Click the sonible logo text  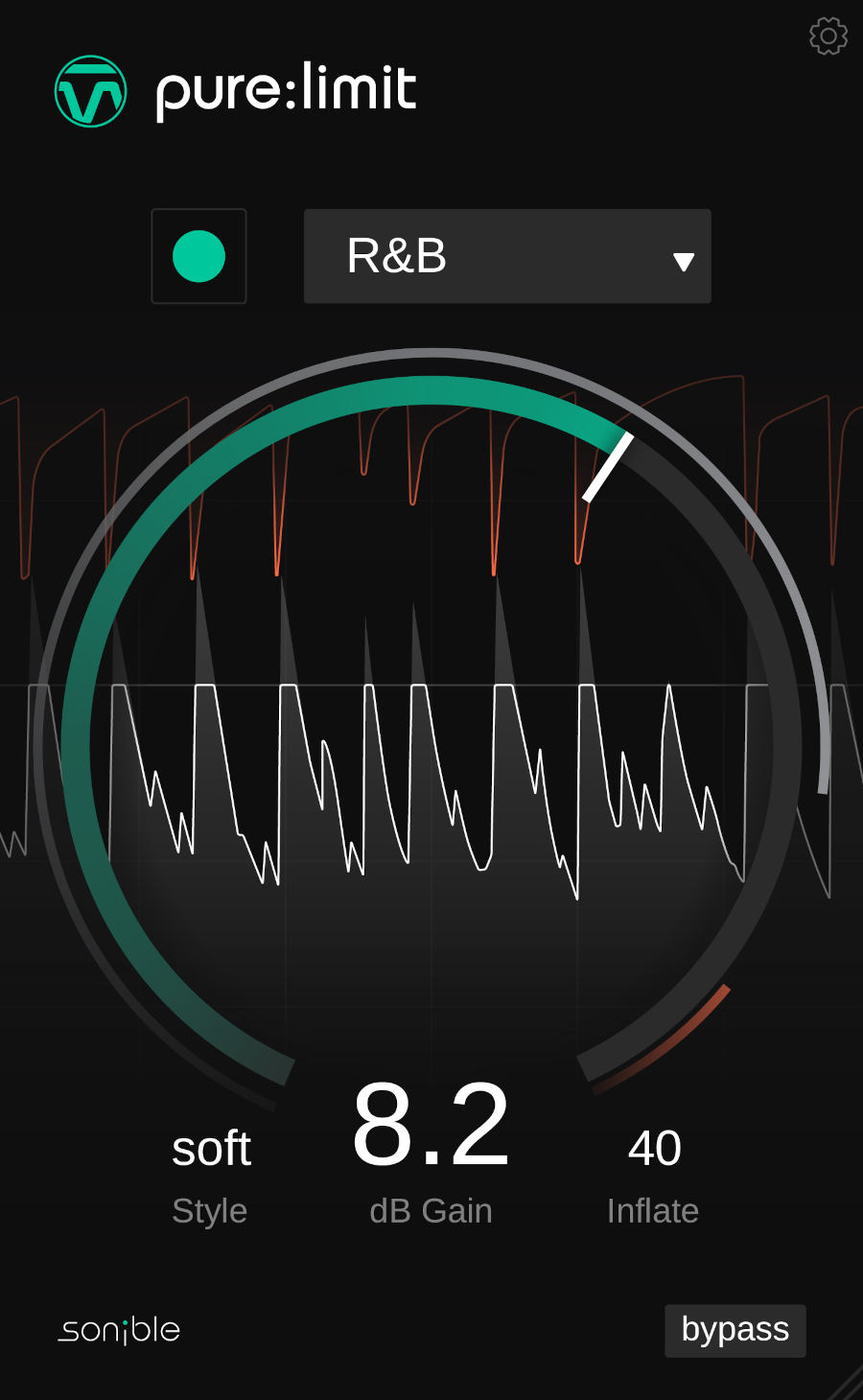pyautogui.click(x=119, y=1330)
